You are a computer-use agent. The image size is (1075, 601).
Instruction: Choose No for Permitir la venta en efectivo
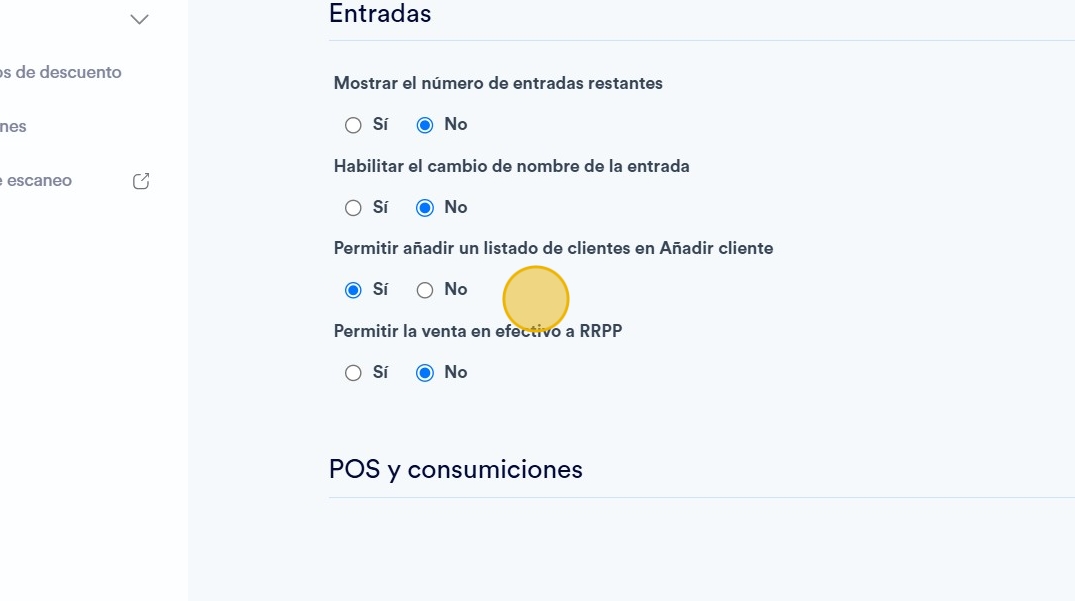(425, 373)
